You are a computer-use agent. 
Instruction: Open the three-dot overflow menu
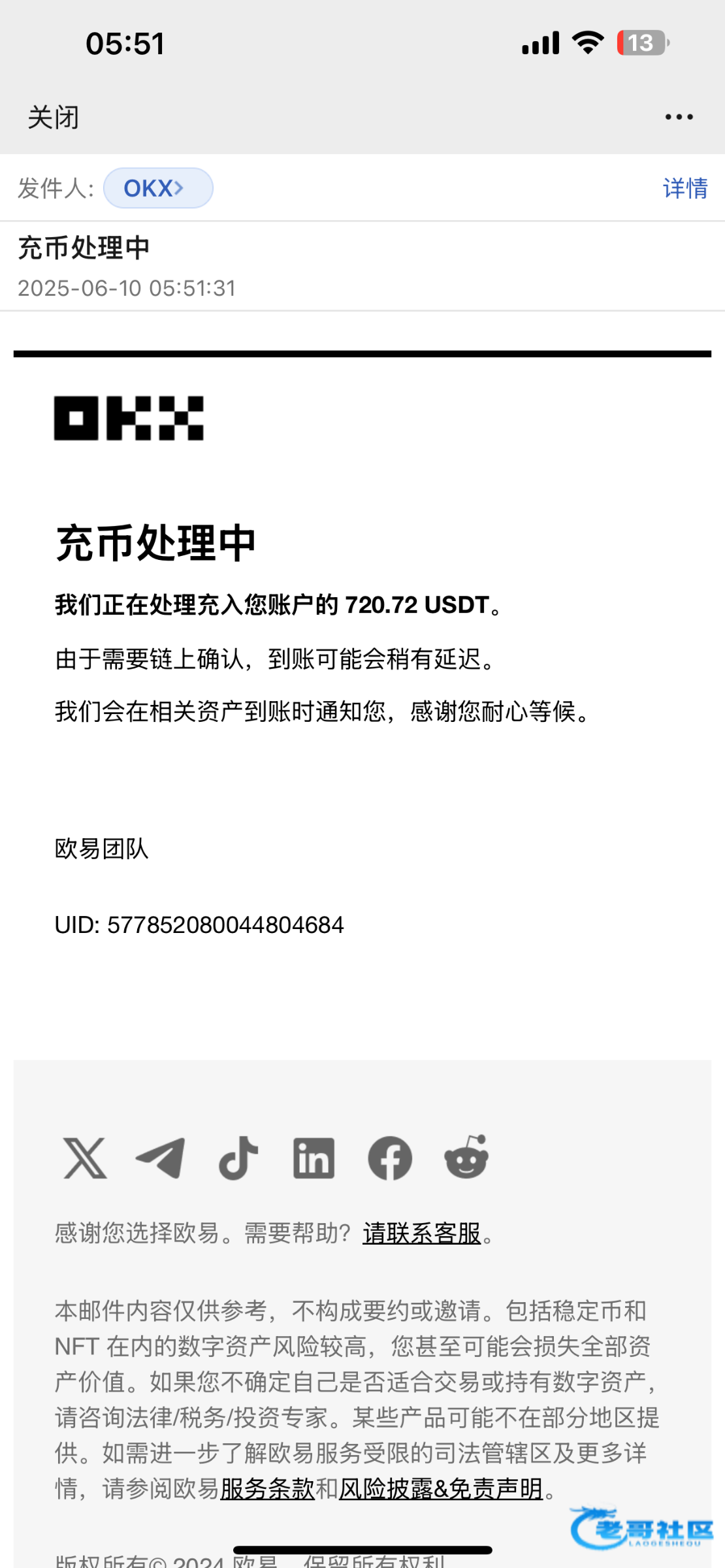pyautogui.click(x=679, y=118)
